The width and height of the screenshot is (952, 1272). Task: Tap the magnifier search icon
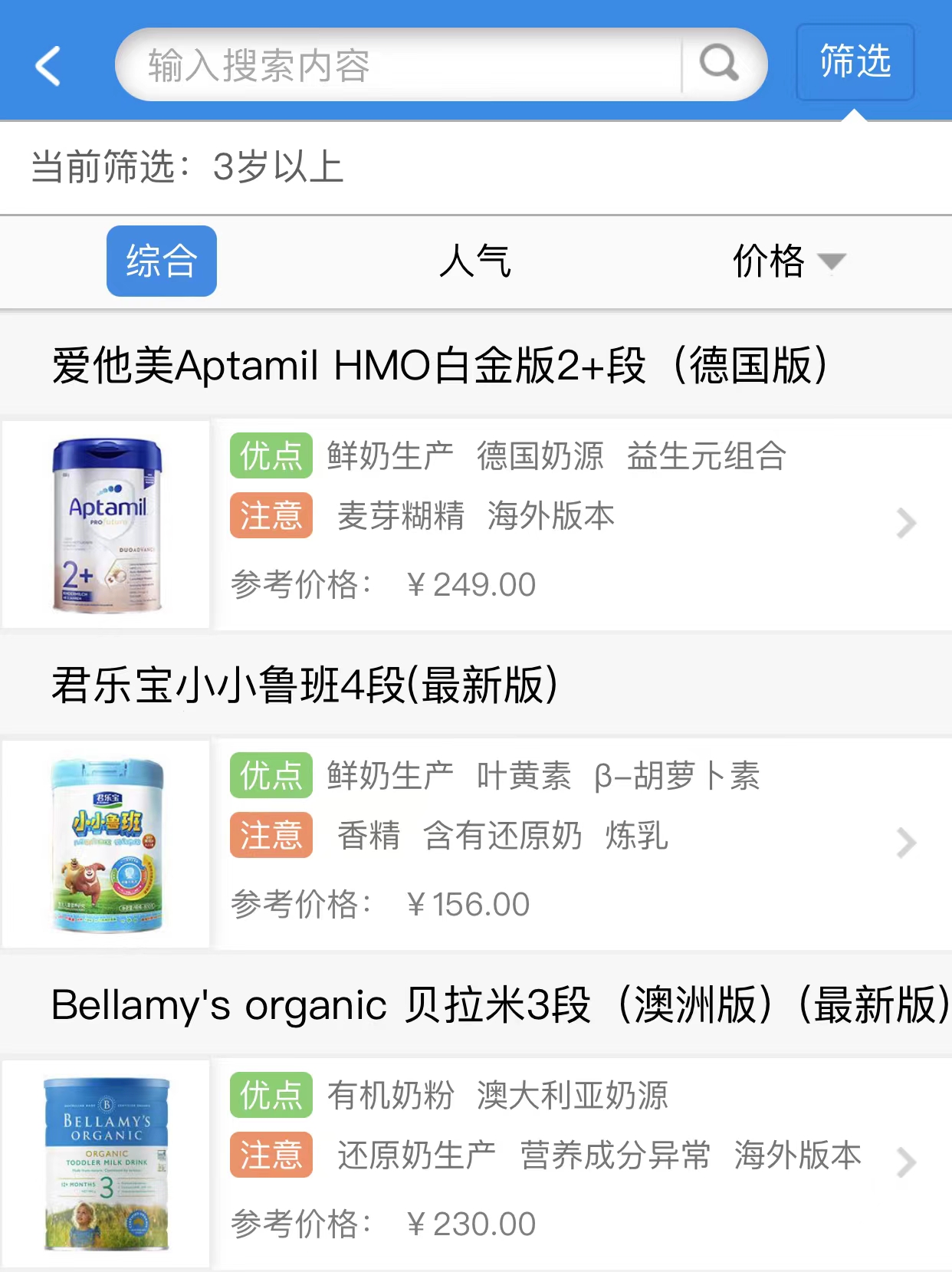click(x=719, y=64)
